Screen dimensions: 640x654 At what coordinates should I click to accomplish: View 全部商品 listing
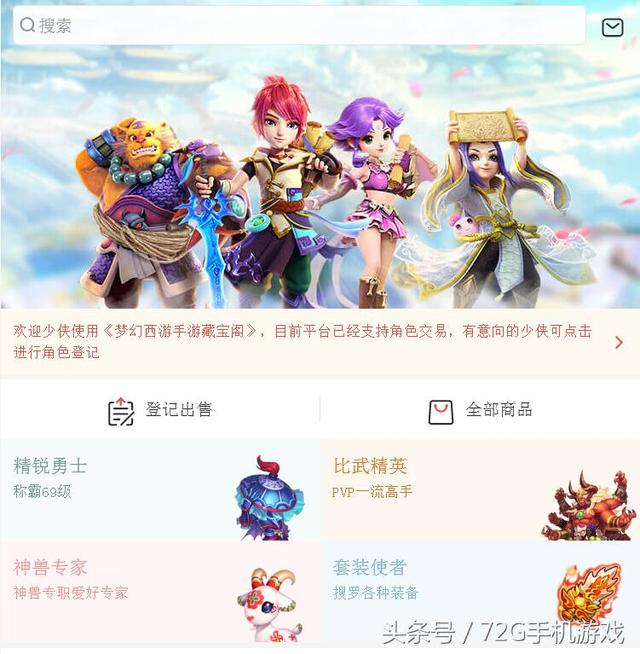point(480,410)
